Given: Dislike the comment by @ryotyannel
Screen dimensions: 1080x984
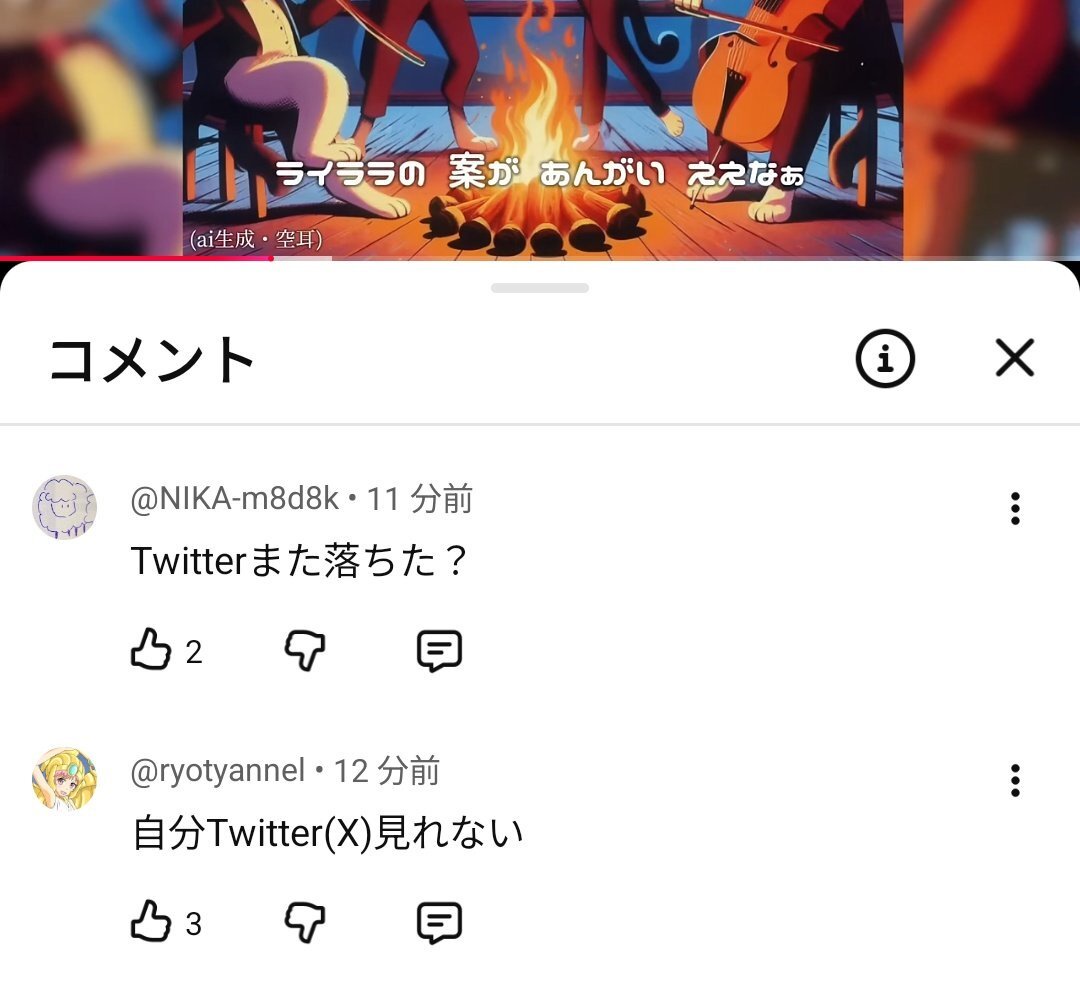Looking at the screenshot, I should click(305, 922).
